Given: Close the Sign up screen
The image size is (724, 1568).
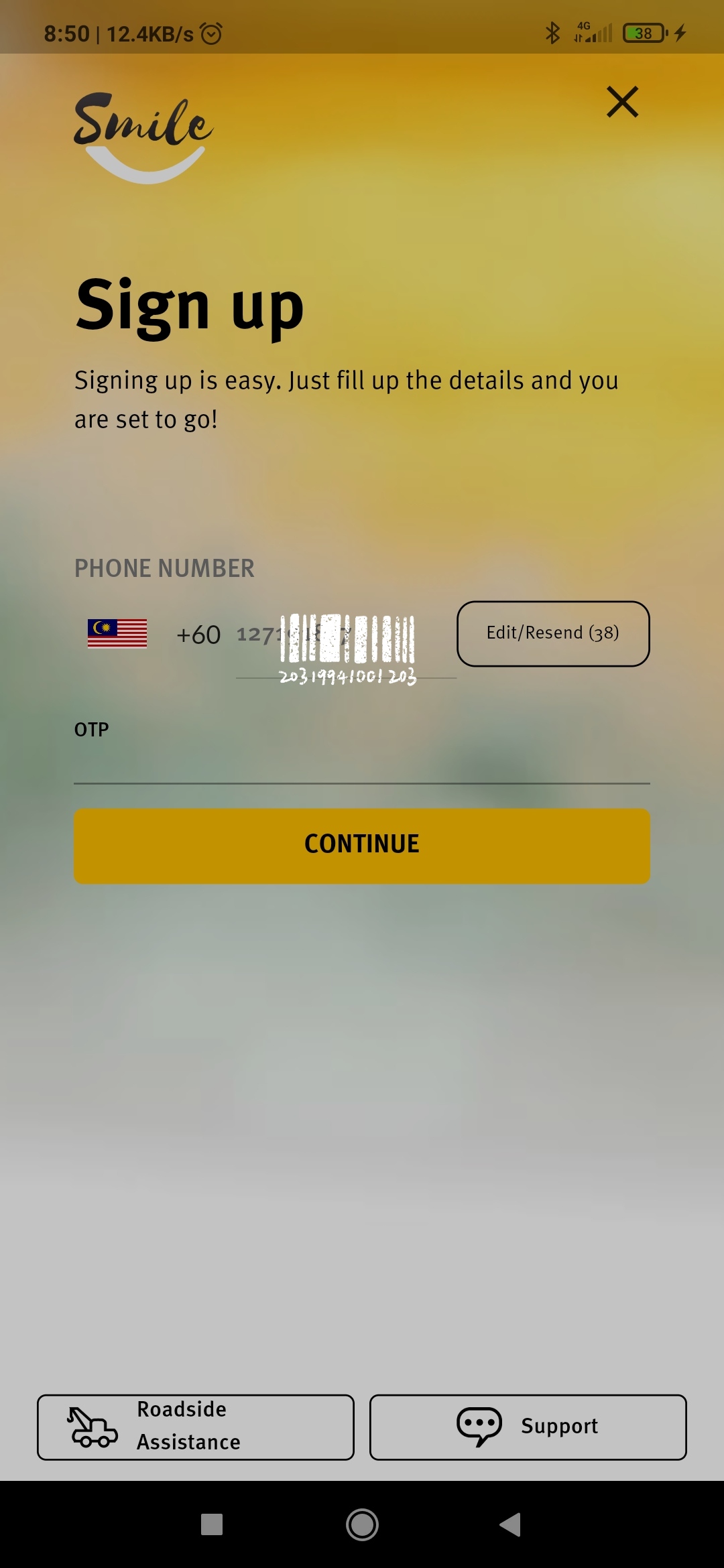Looking at the screenshot, I should coord(622,102).
